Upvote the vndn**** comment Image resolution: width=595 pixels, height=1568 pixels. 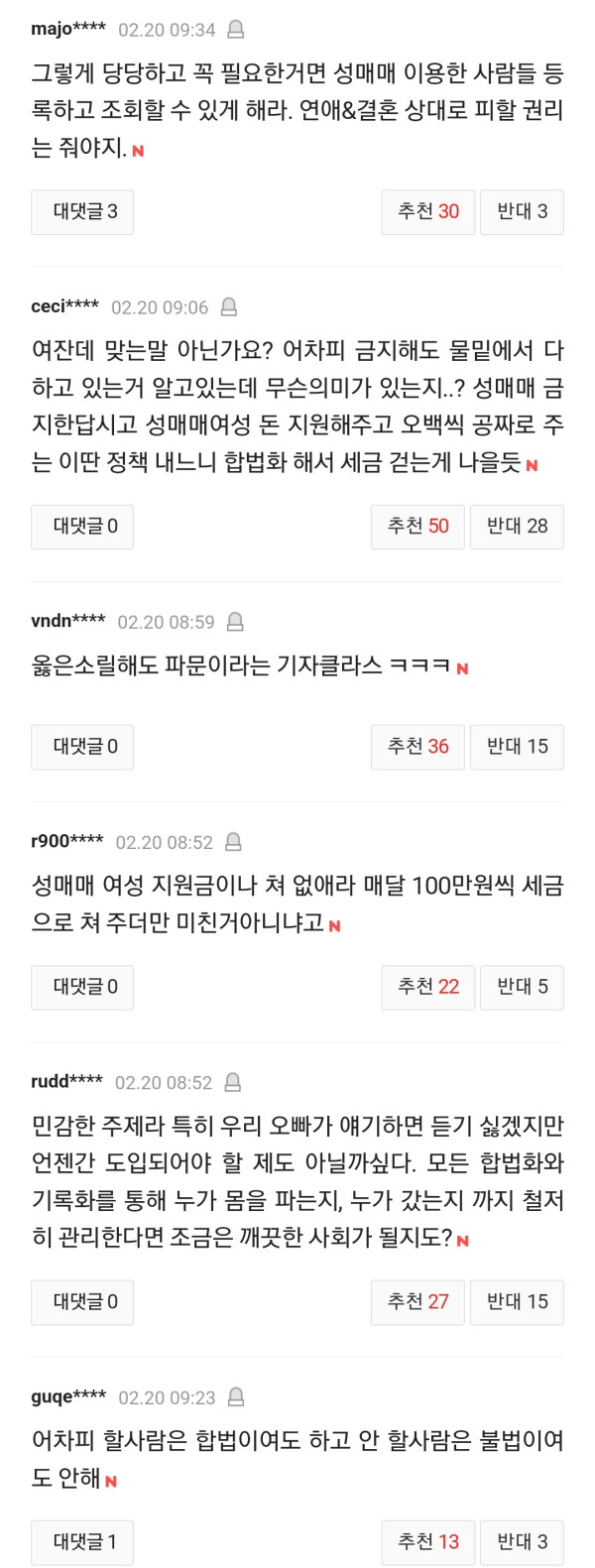tap(418, 747)
